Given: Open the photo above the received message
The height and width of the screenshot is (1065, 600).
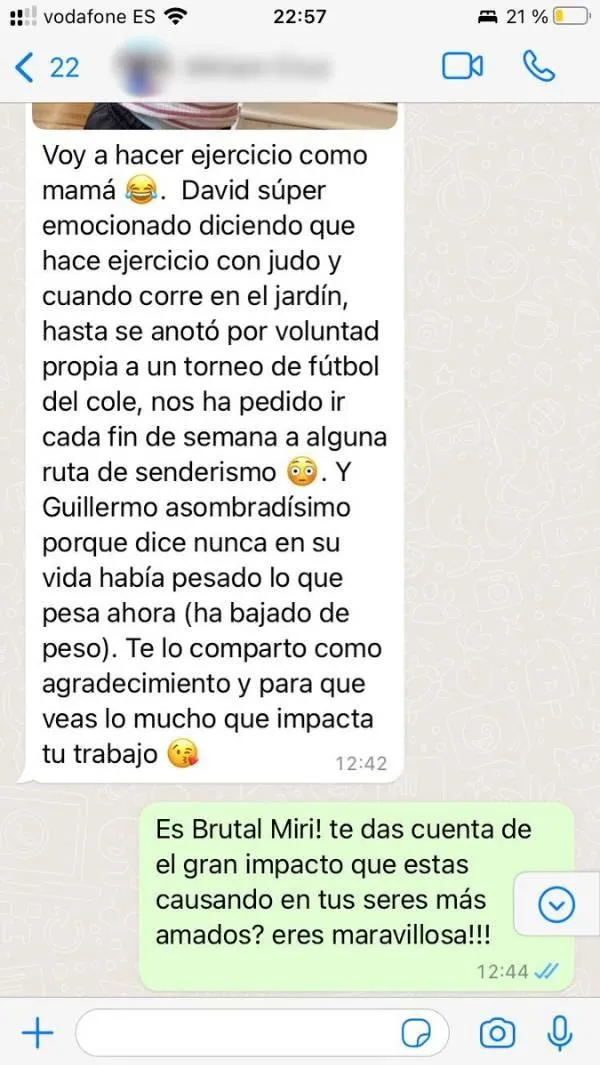Looking at the screenshot, I should click(x=215, y=115).
